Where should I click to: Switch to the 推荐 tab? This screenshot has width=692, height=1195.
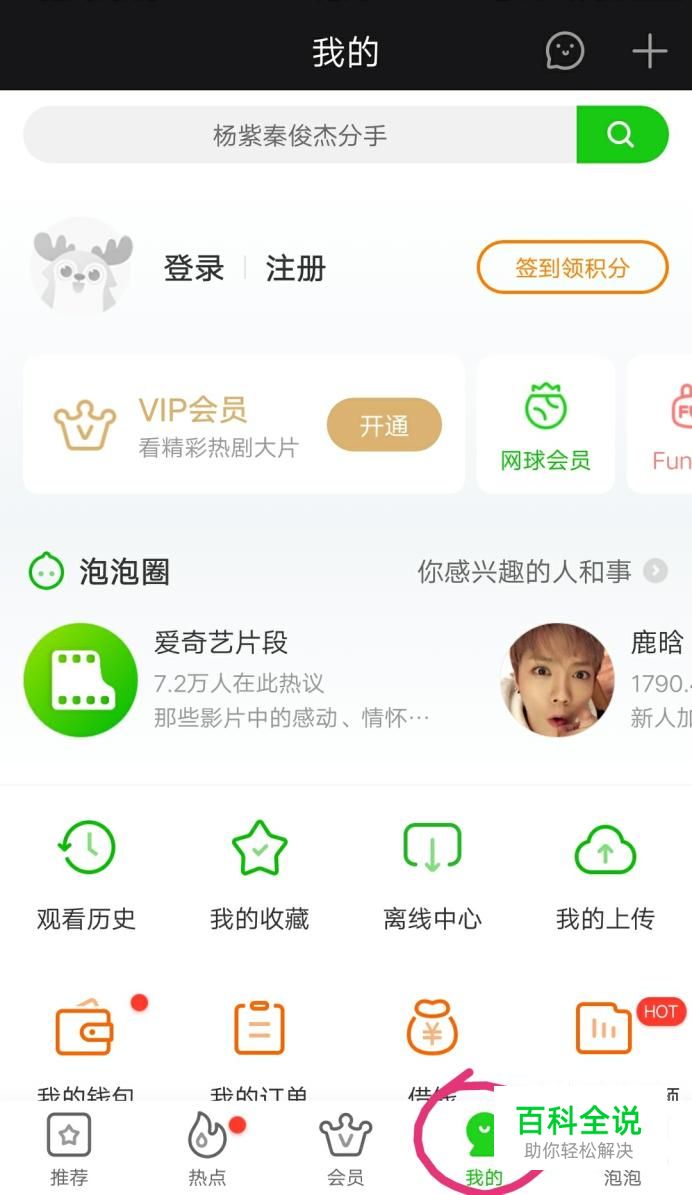tap(69, 1148)
